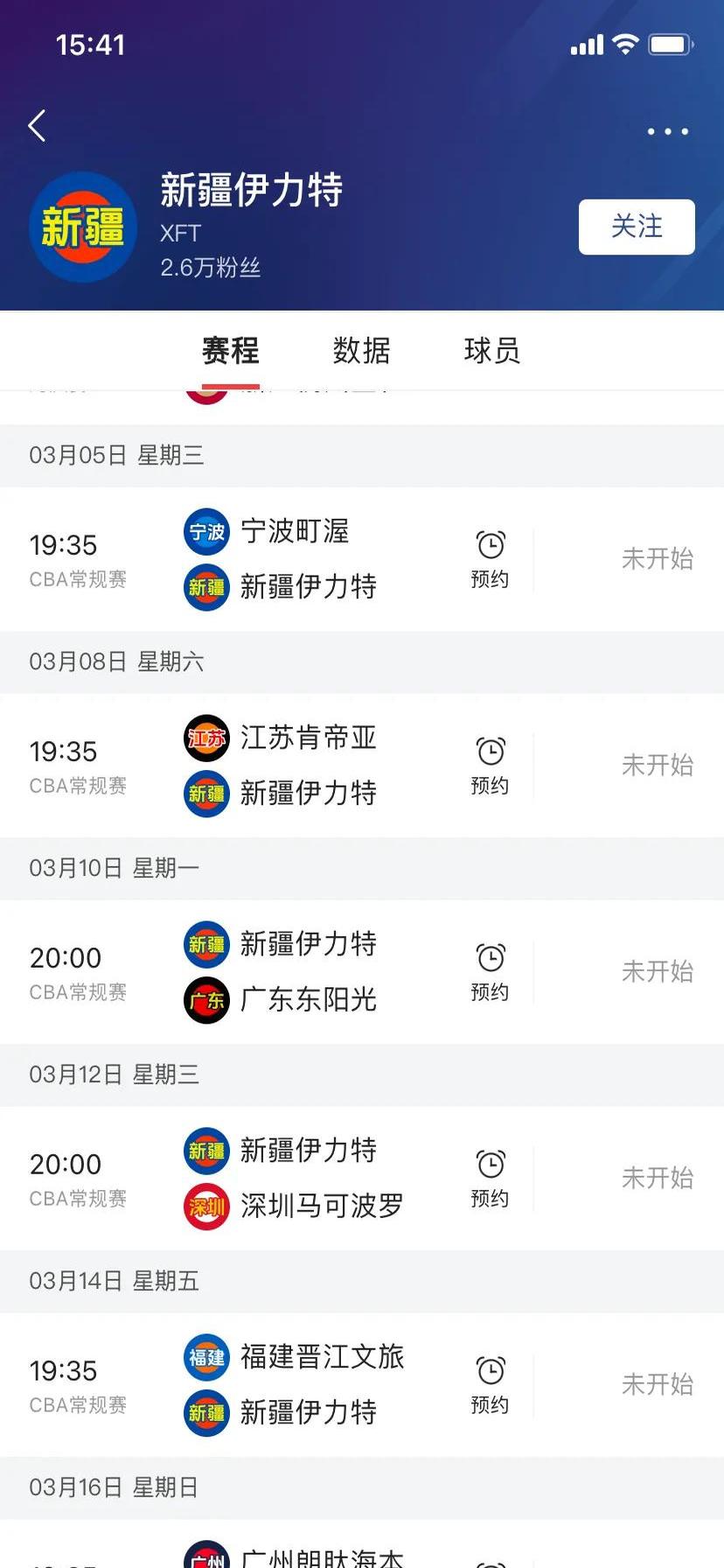Open the 球员 tab
Viewport: 724px width, 1568px height.
click(491, 350)
